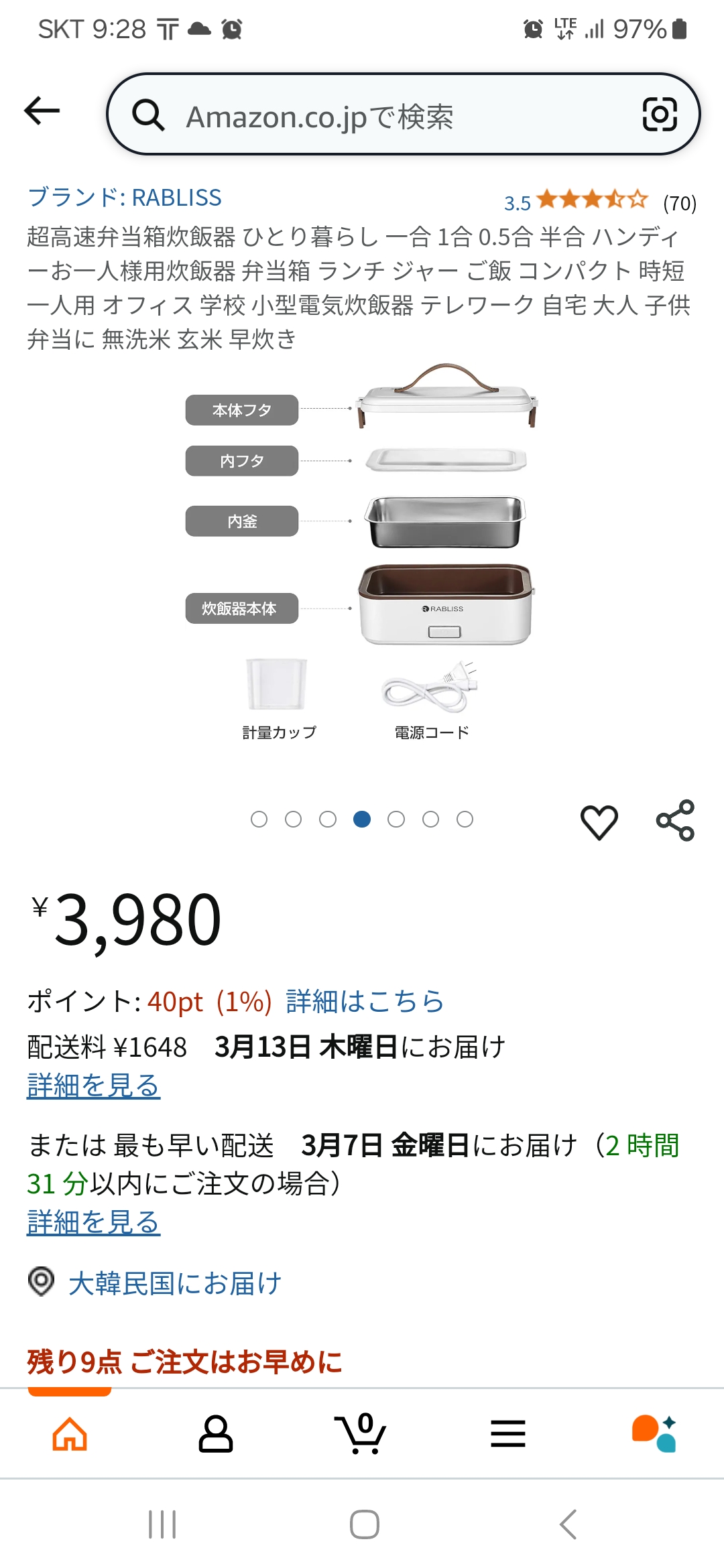Open 詳細を見る under shipping fee ¥1648
This screenshot has height=1568, width=724.
(93, 1086)
